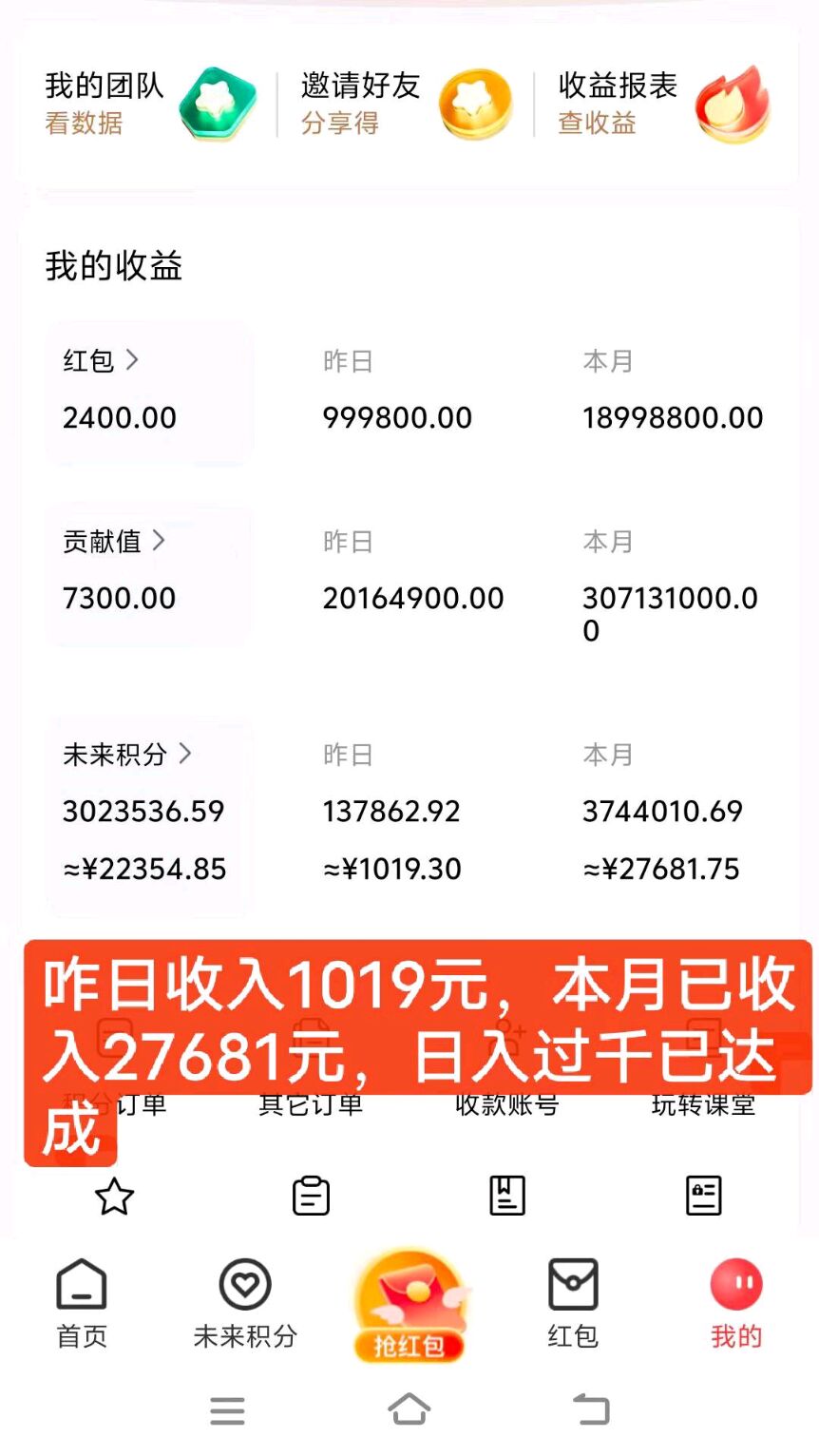Open the 红包 earnings details

coord(149,391)
